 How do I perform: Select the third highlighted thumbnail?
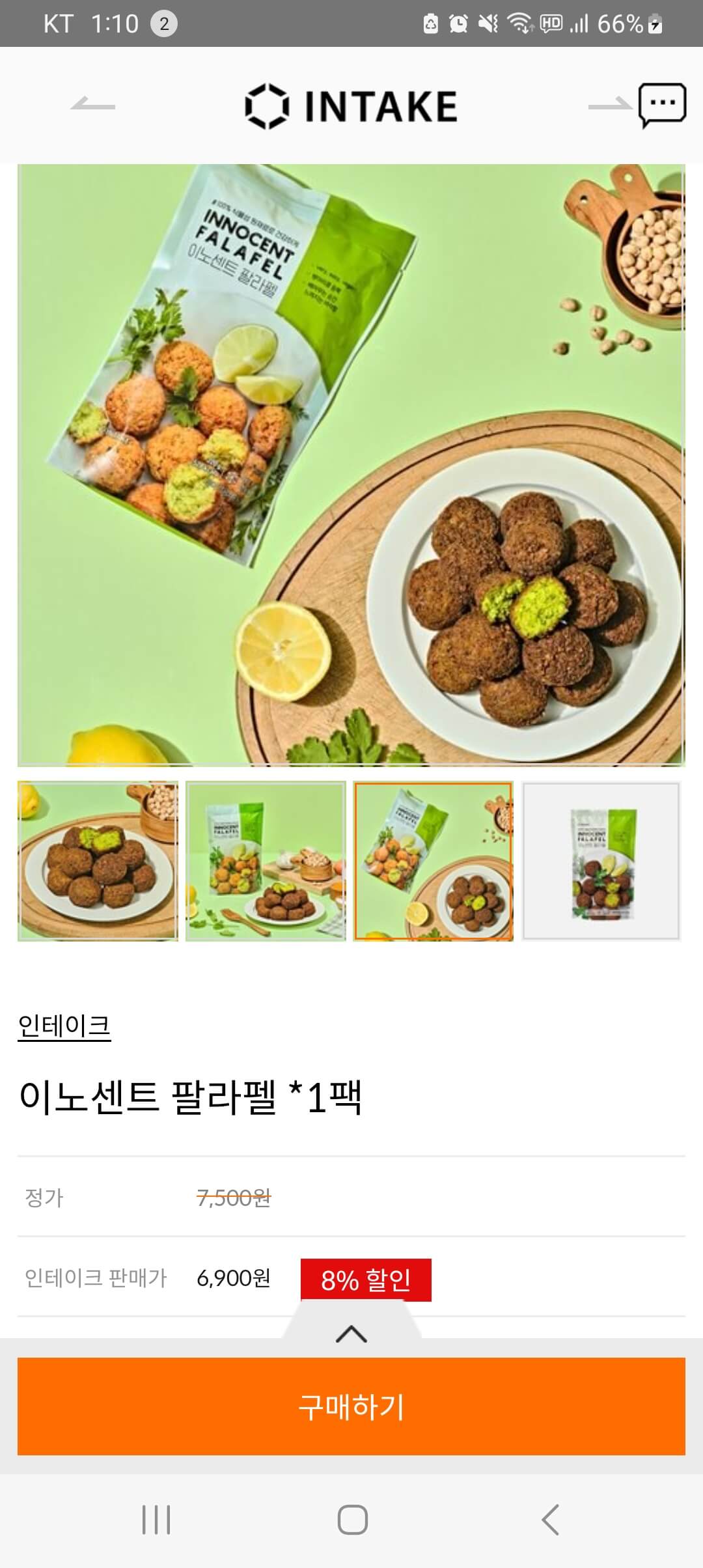pos(433,861)
